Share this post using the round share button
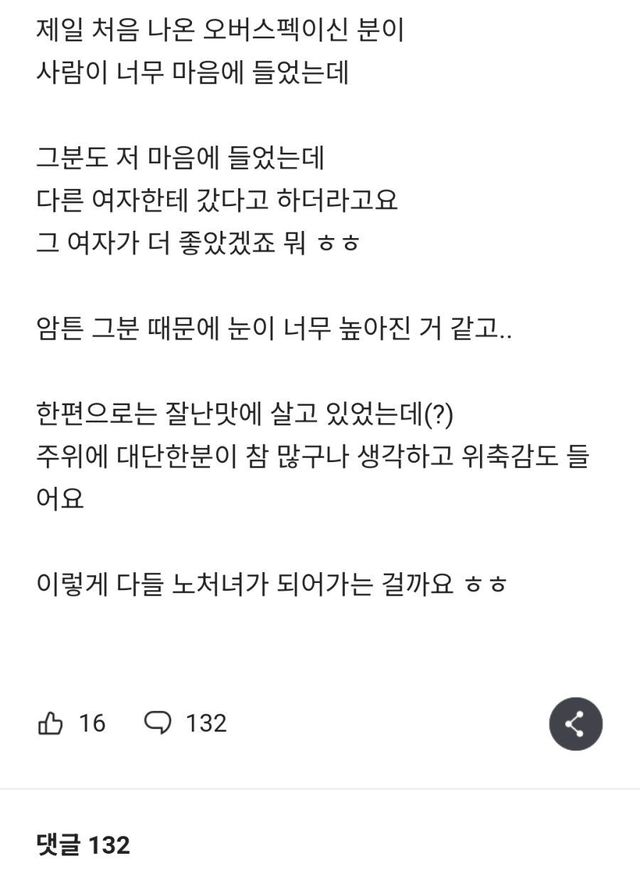 (x=575, y=723)
